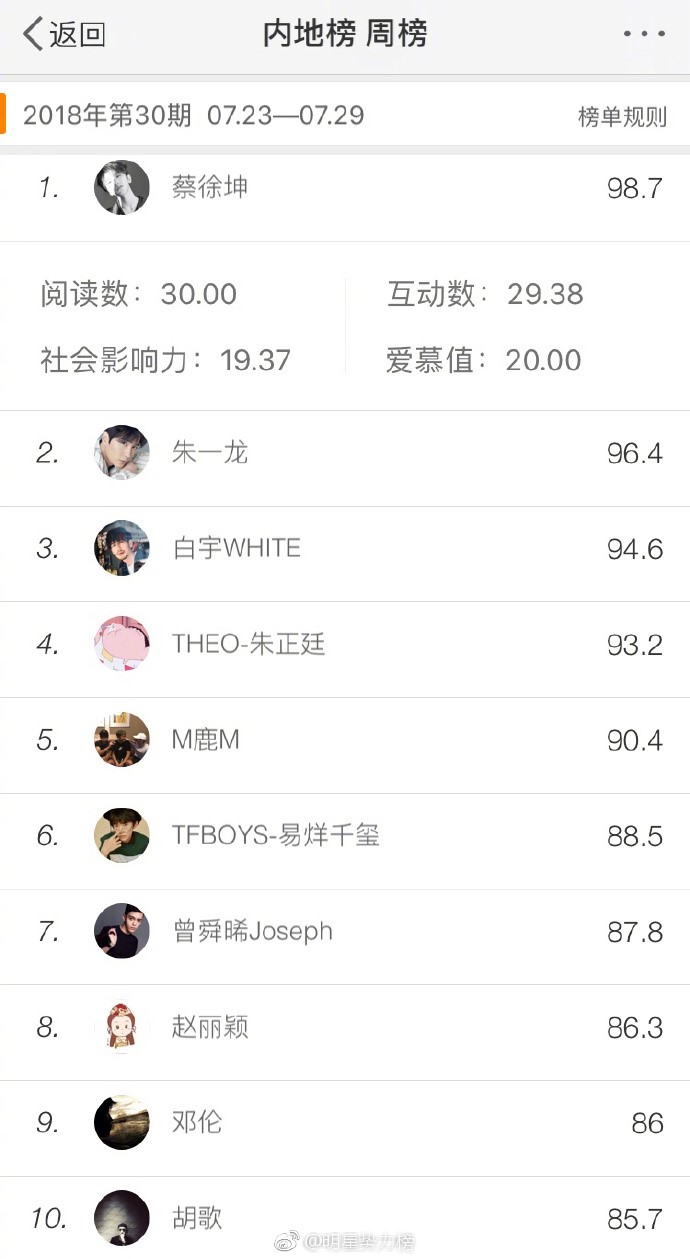The height and width of the screenshot is (1259, 690).
Task: Open the 胡歌 ranking entry
Action: 345,1218
